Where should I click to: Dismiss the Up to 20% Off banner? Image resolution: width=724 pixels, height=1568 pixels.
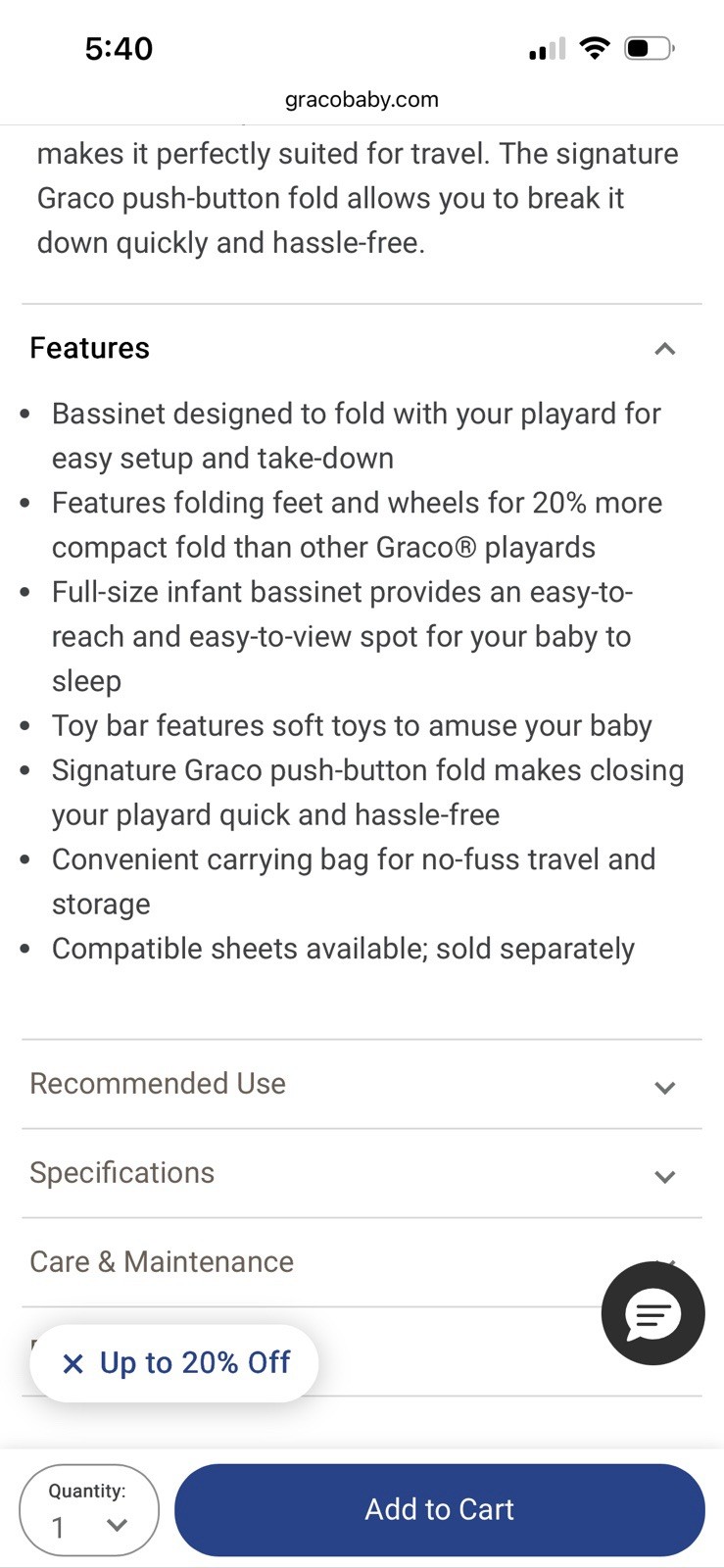coord(72,1363)
